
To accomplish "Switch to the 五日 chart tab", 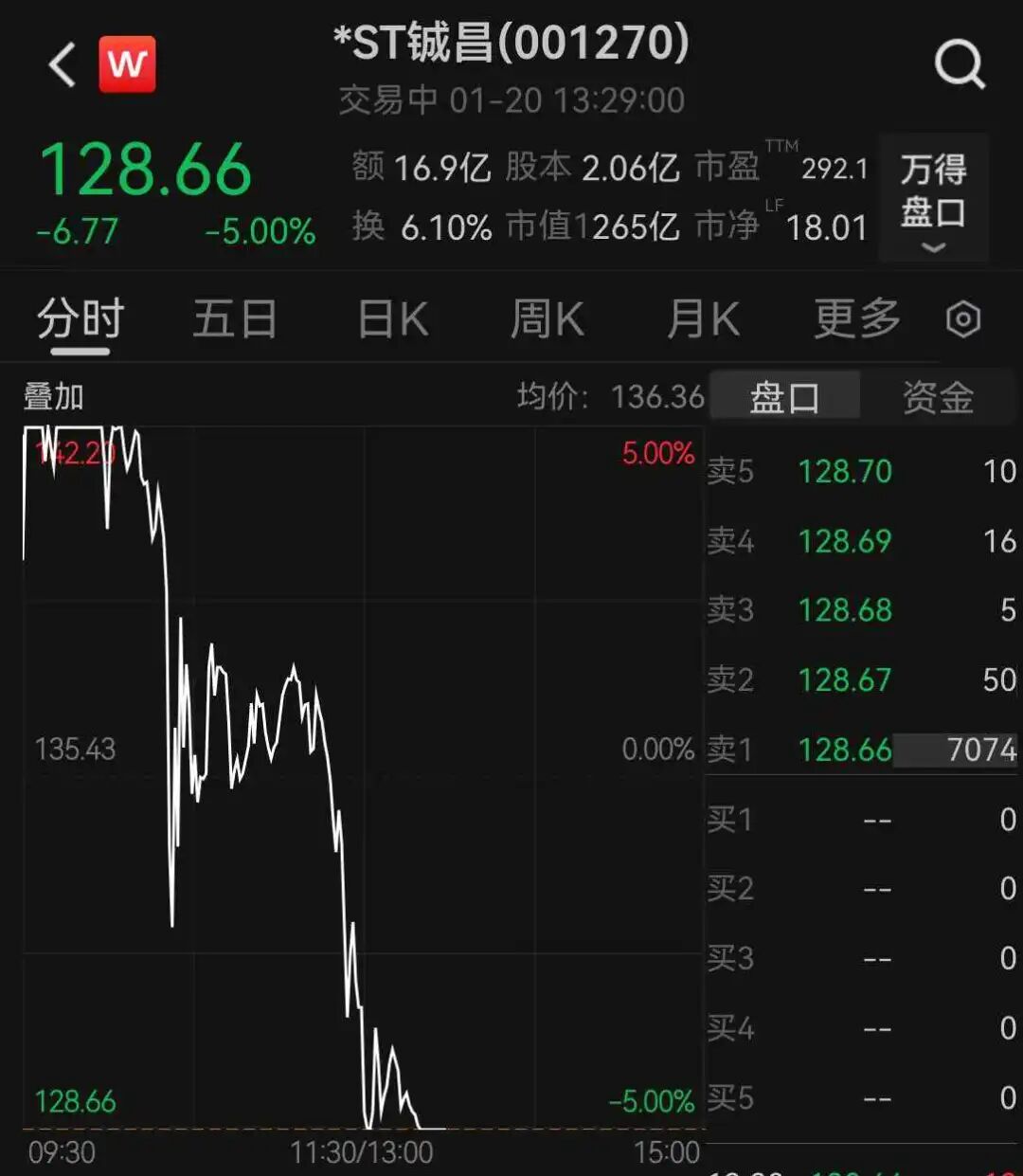I will coord(234,319).
